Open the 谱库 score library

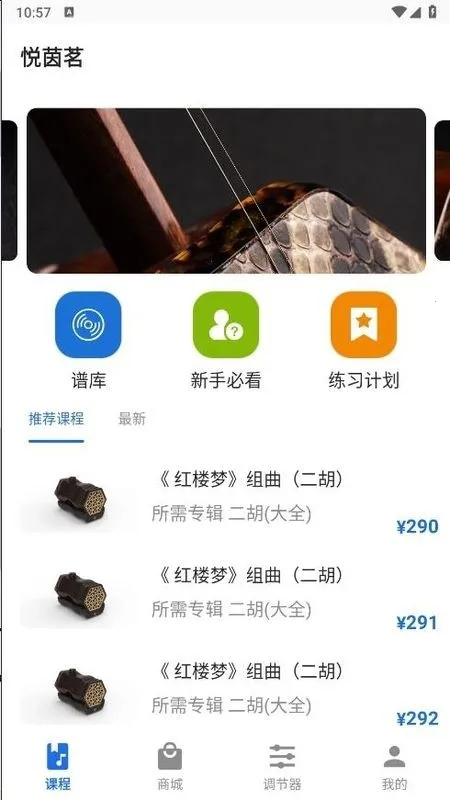tap(88, 340)
